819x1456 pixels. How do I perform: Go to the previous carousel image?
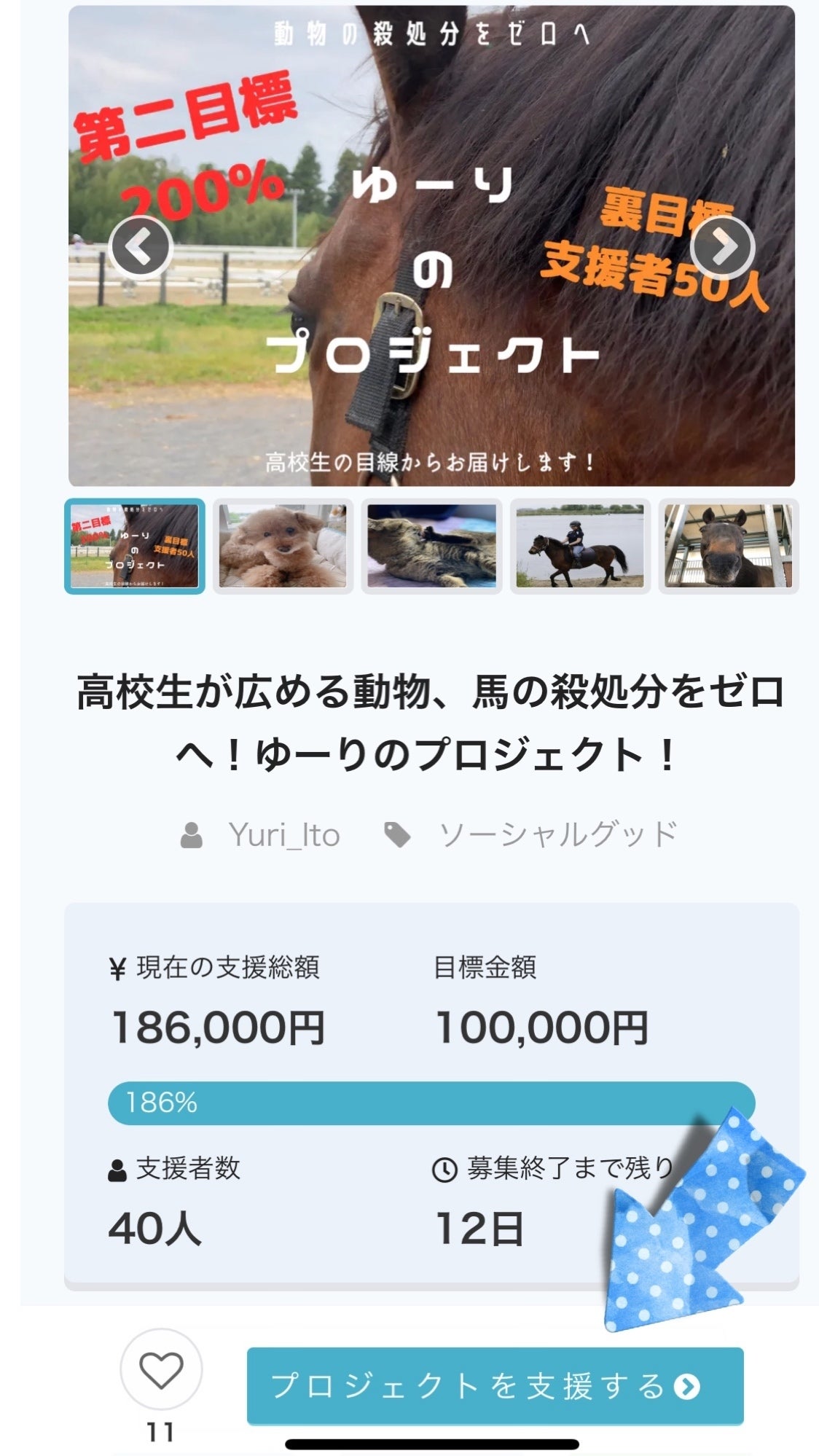[140, 246]
